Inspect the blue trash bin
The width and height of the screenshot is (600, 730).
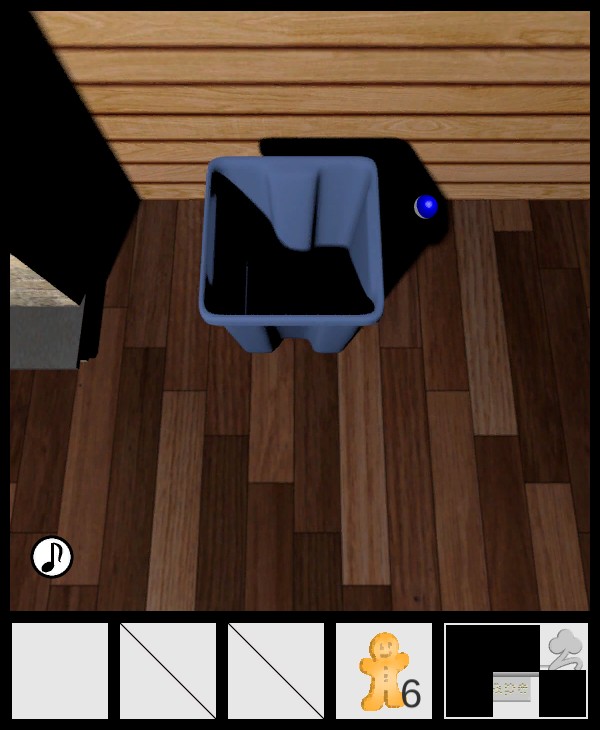290,250
